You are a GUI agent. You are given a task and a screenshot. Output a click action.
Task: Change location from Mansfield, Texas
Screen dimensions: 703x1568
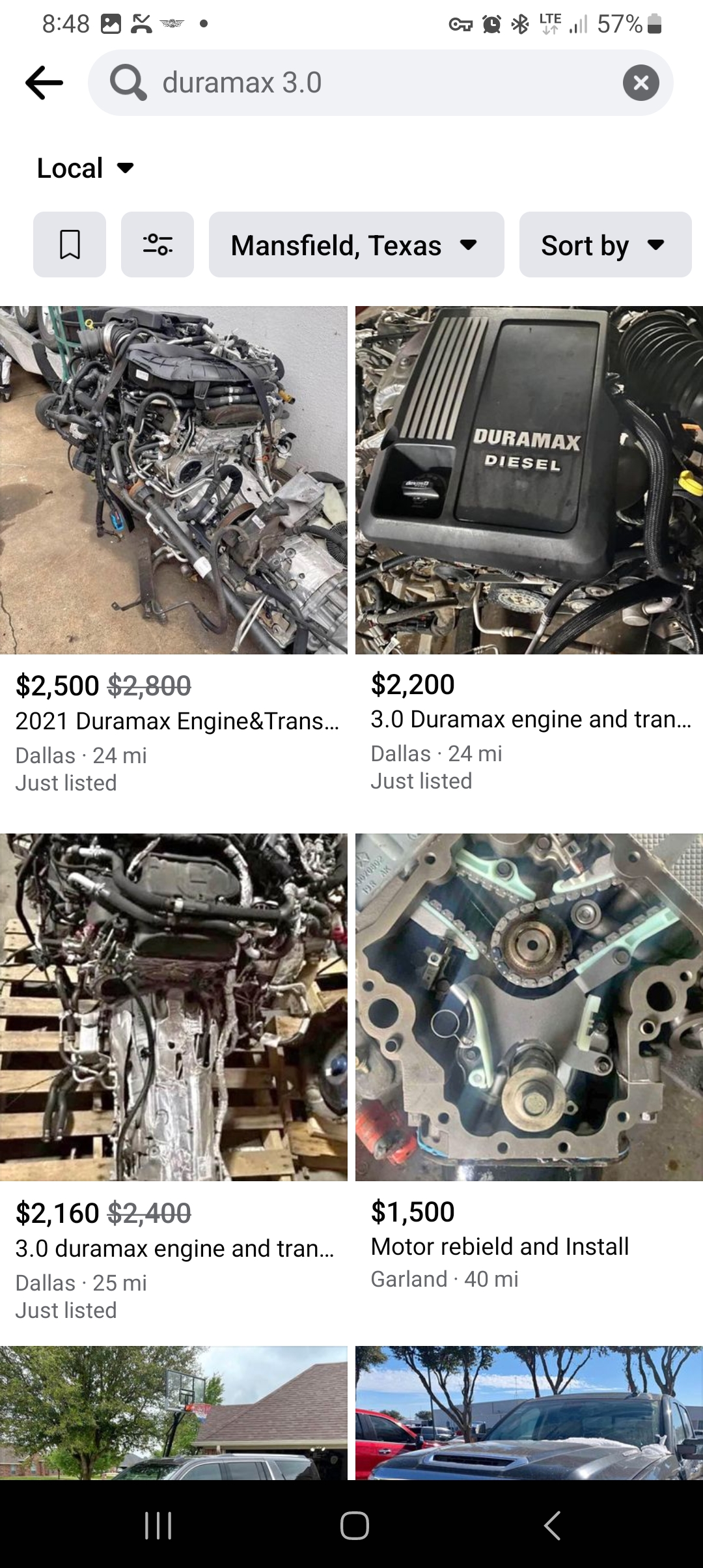(x=356, y=245)
